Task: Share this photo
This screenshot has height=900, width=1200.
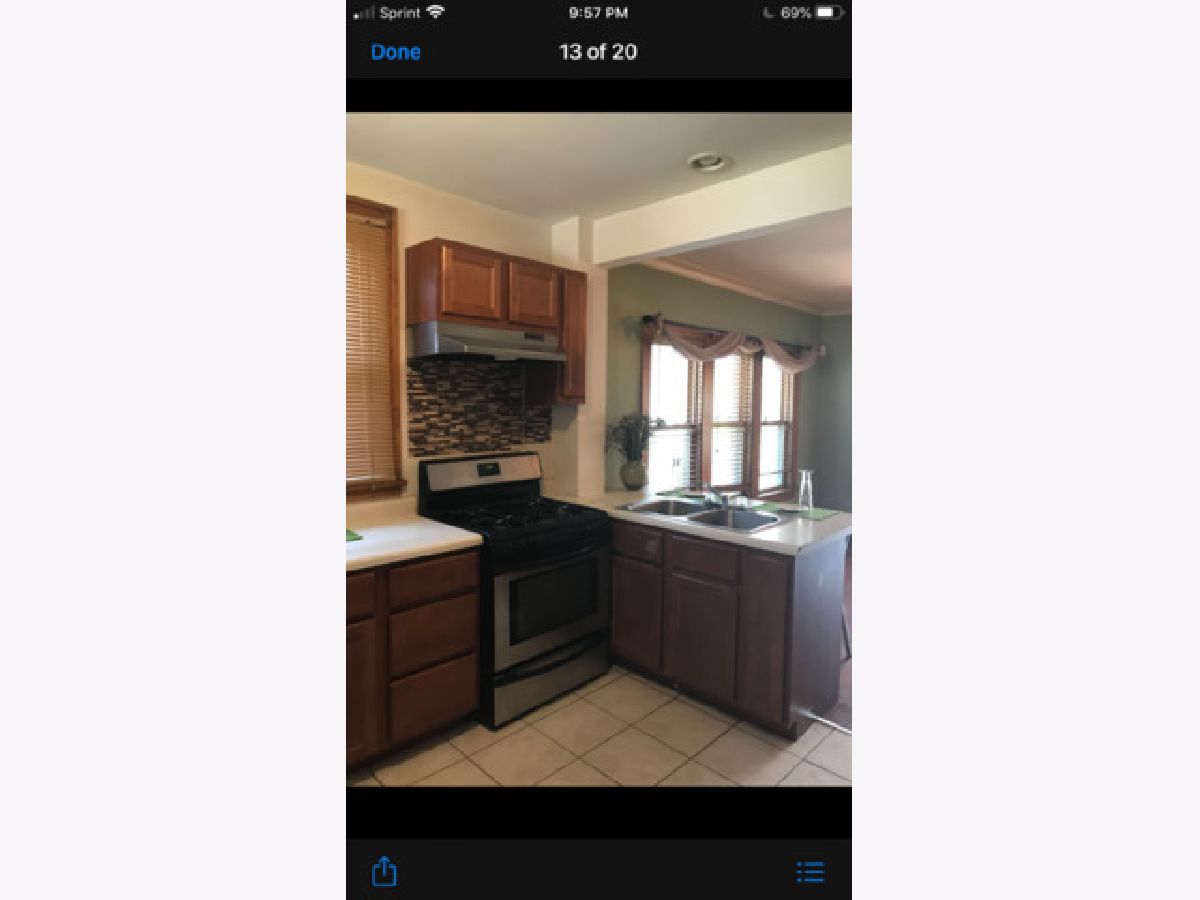Action: click(384, 871)
